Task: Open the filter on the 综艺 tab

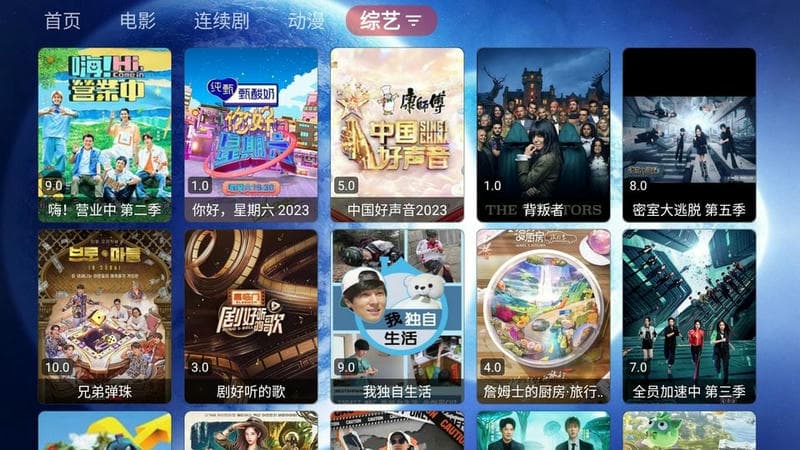Action: [413, 20]
